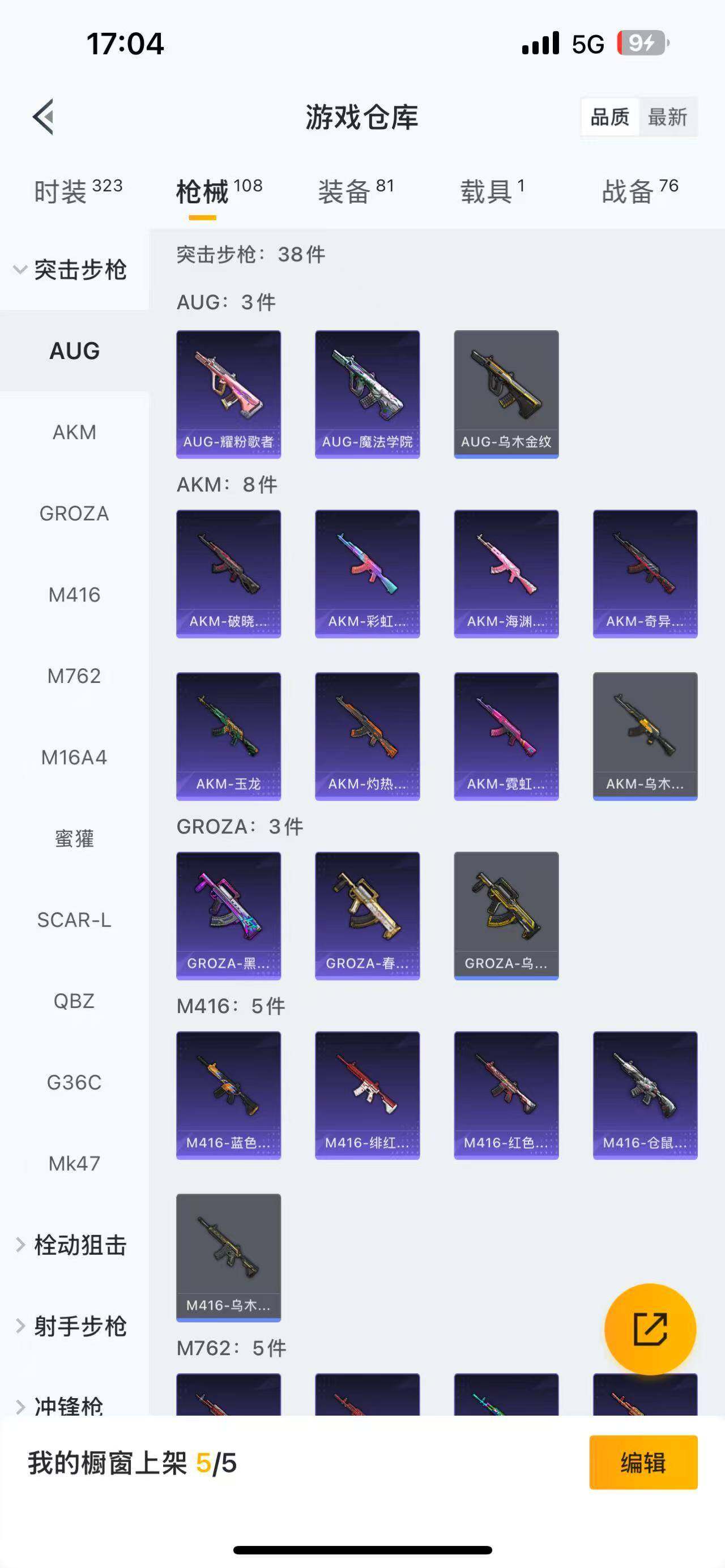Select AKM in the side list
This screenshot has height=1568, width=725.
coord(74,432)
